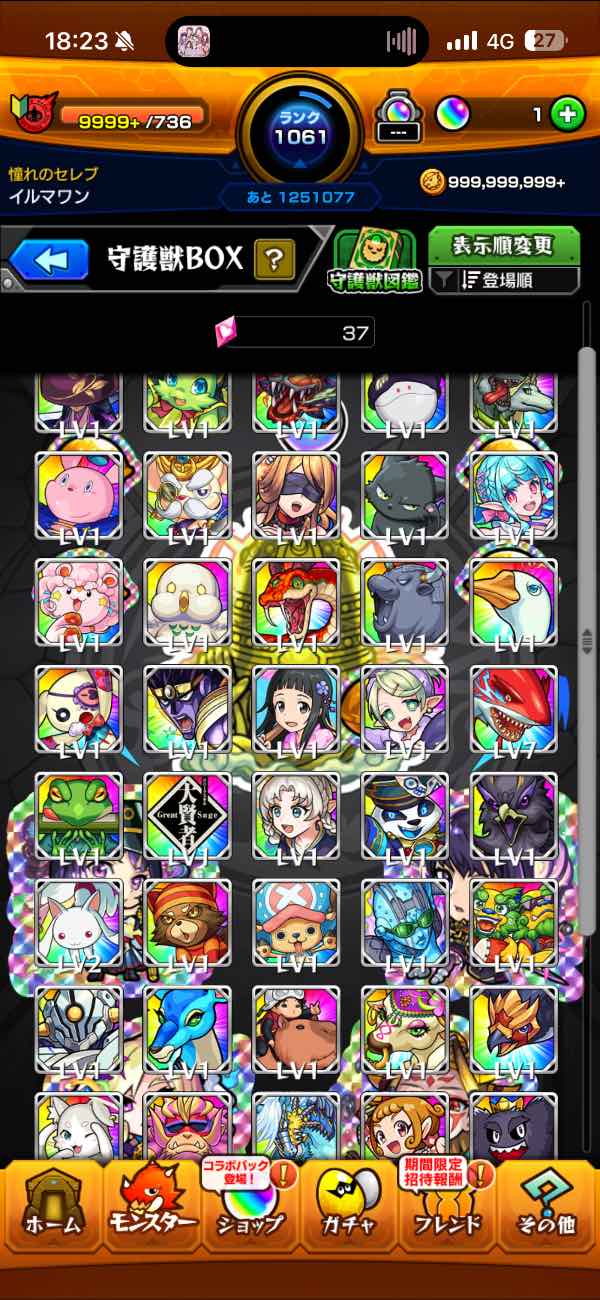
Task: Open the question mark help button
Action: [273, 261]
